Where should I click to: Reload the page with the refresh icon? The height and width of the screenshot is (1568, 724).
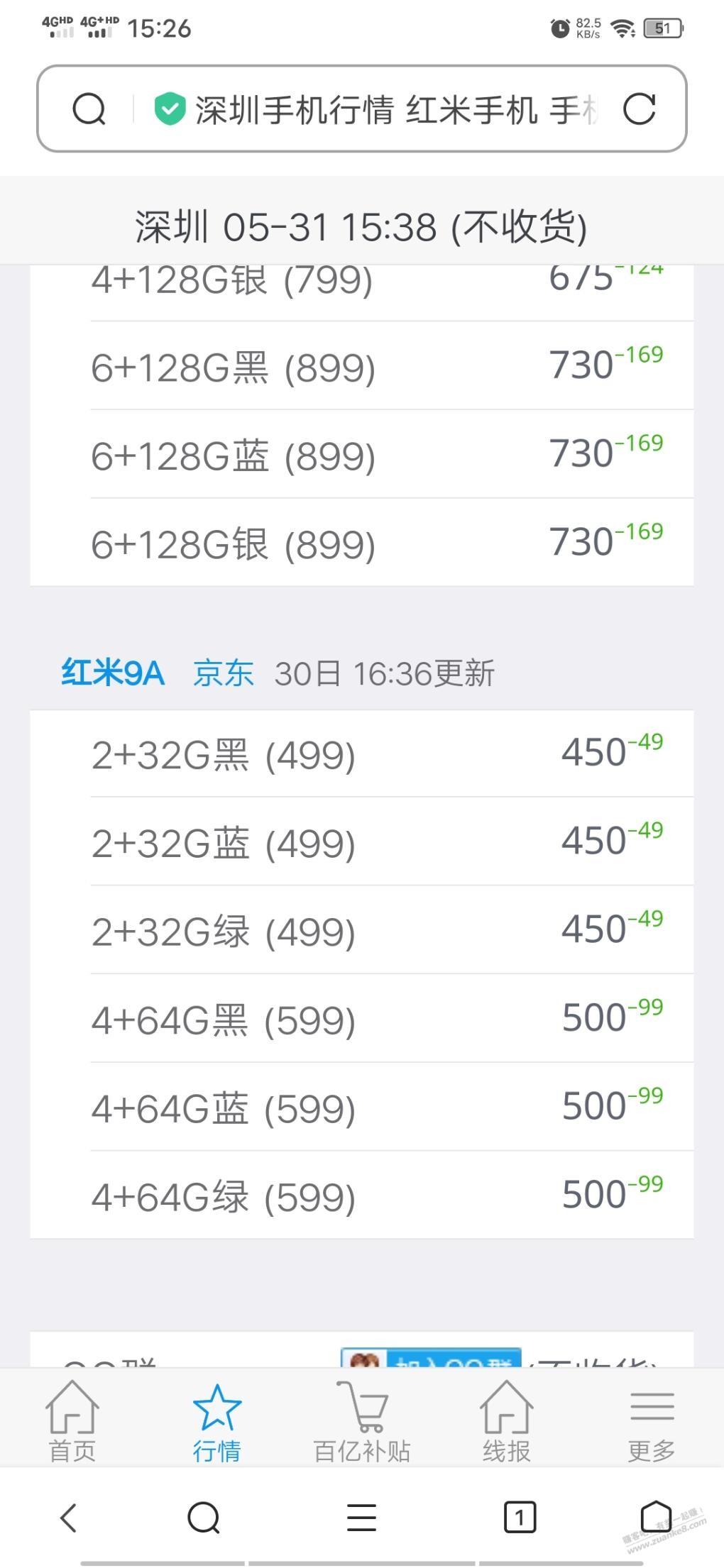click(x=639, y=109)
